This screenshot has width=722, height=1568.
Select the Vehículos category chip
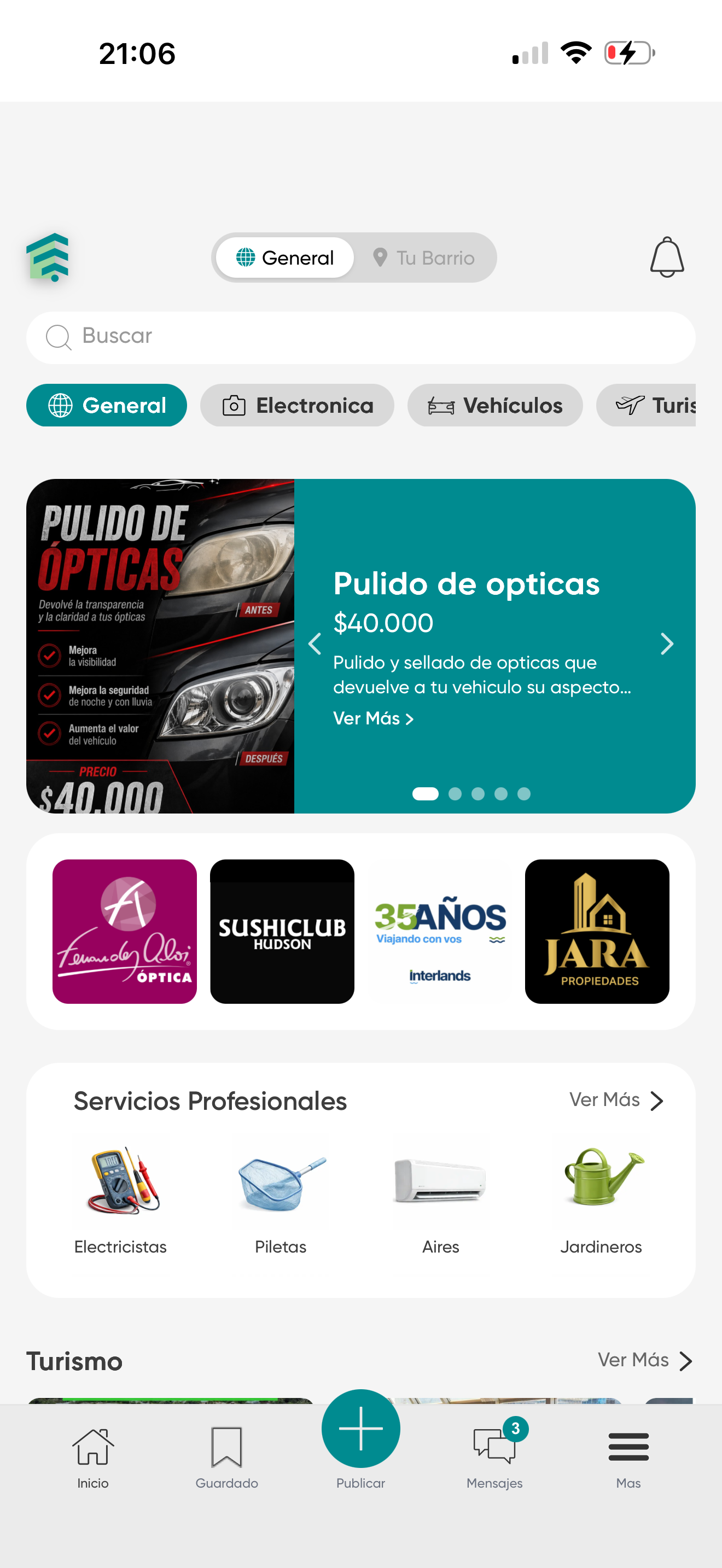pyautogui.click(x=495, y=405)
